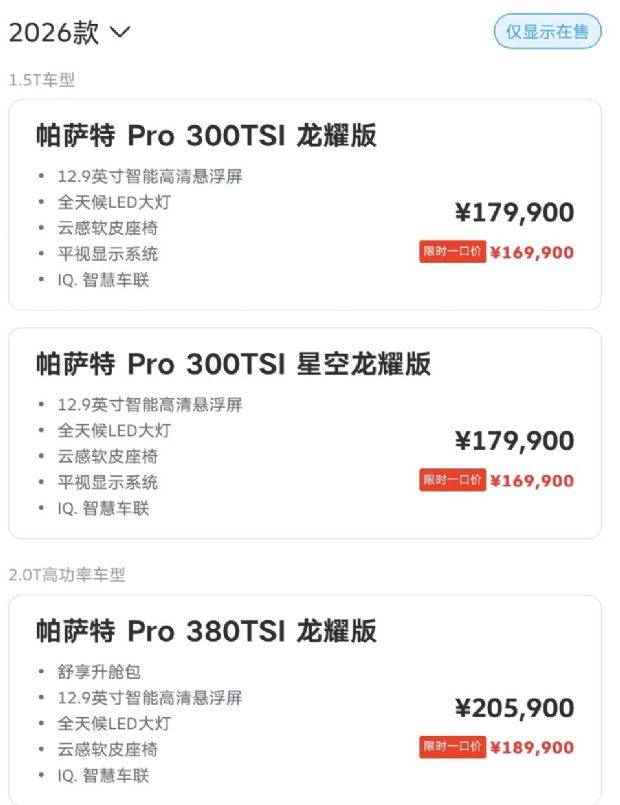The height and width of the screenshot is (805, 620).
Task: Toggle the 仅显示在售 filter chip
Action: [547, 31]
